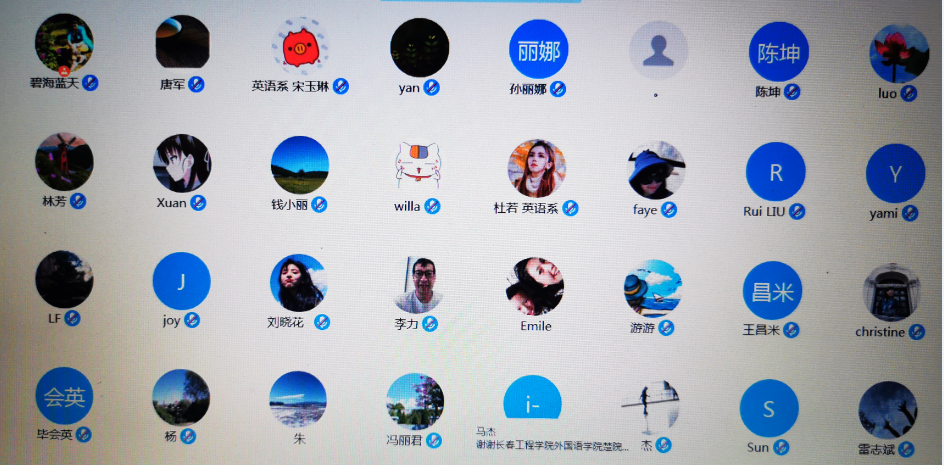Image resolution: width=944 pixels, height=465 pixels.
Task: Open willa's participant tile
Action: click(x=419, y=168)
